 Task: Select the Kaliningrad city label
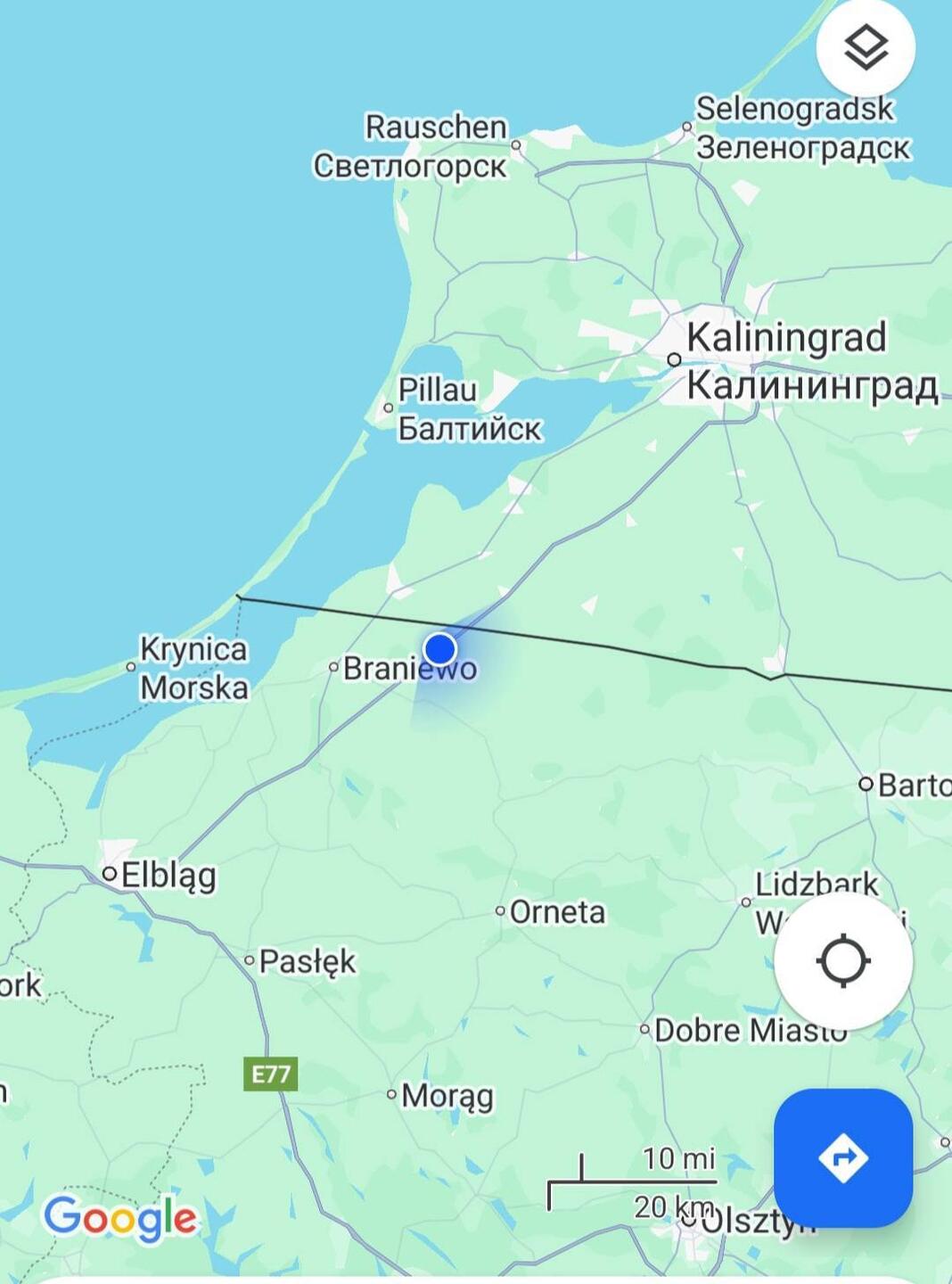pos(786,339)
